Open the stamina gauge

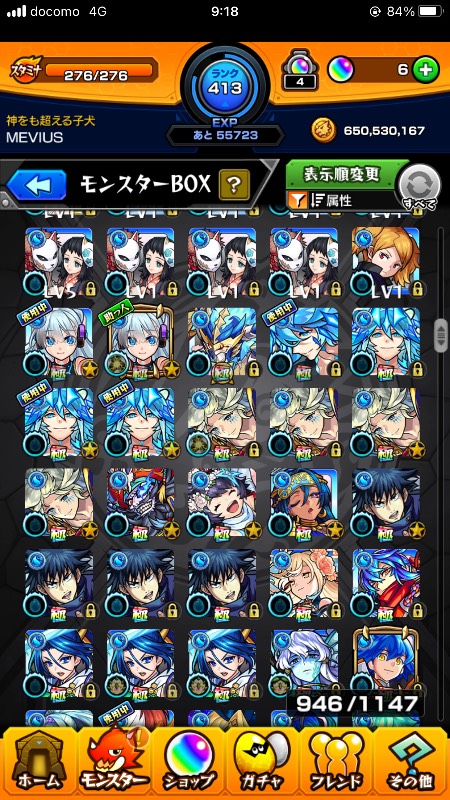[x=85, y=70]
